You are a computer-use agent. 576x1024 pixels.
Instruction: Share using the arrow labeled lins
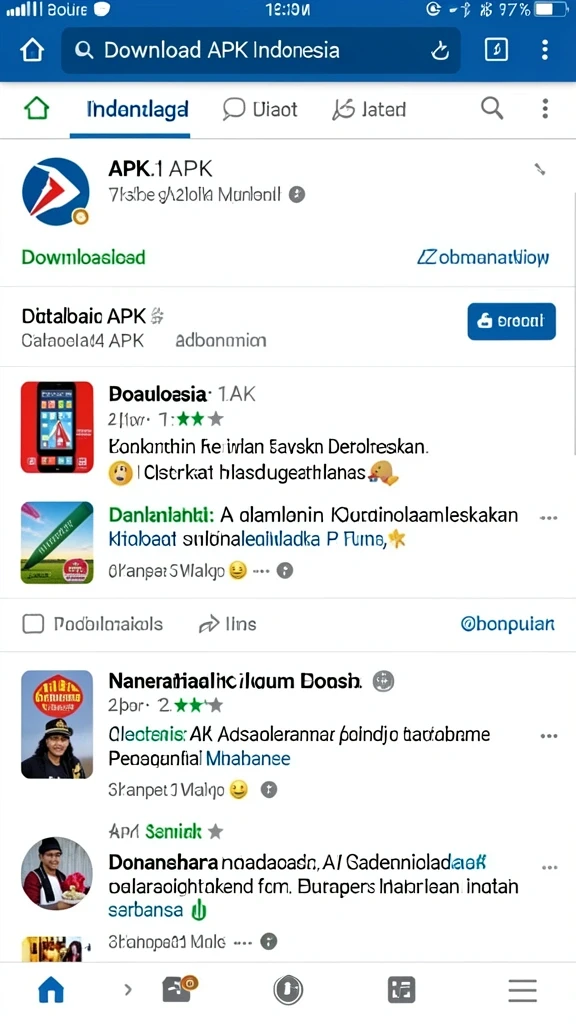pos(227,624)
